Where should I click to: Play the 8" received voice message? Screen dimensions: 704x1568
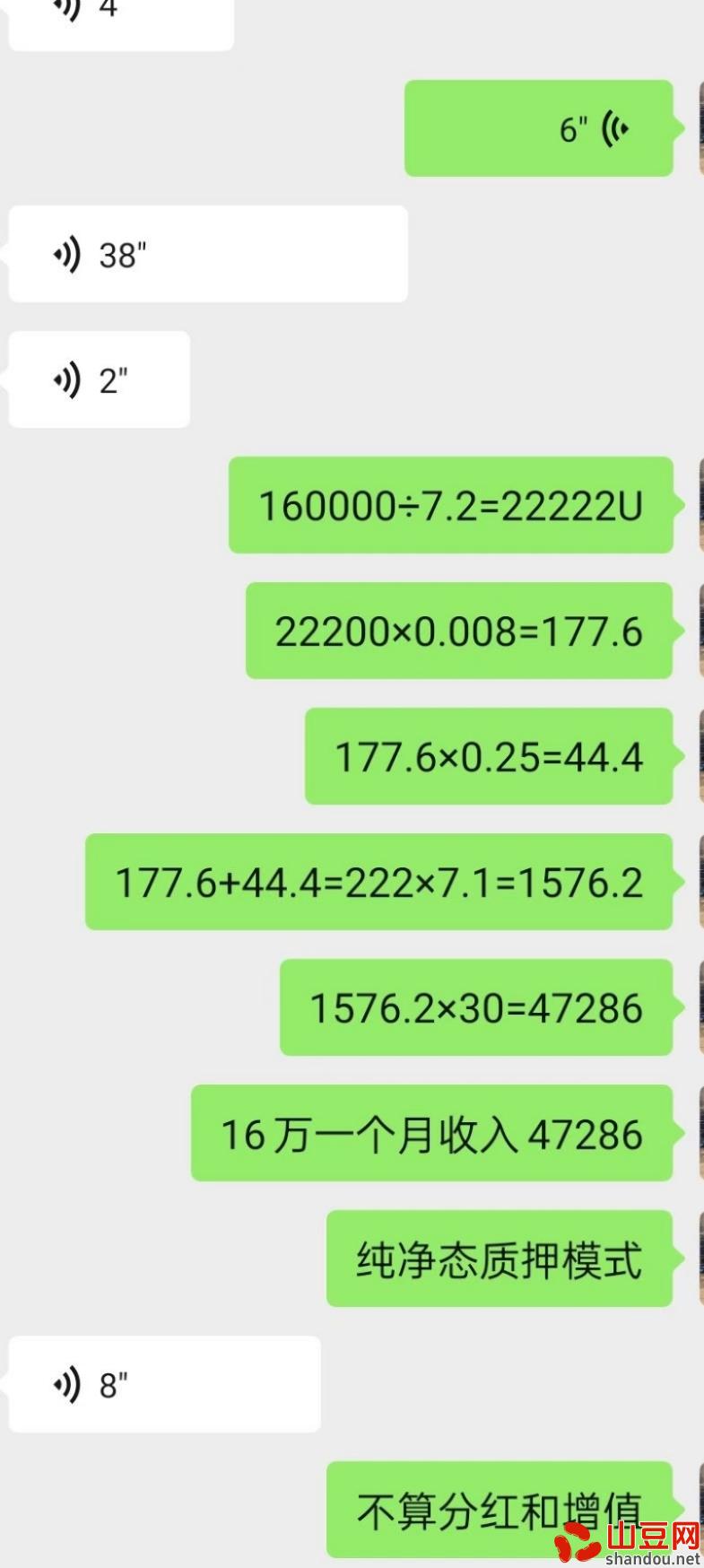164,1384
